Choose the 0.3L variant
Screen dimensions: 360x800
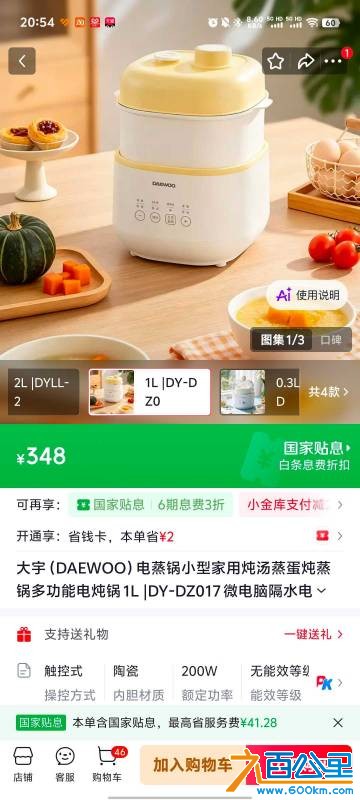click(260, 392)
